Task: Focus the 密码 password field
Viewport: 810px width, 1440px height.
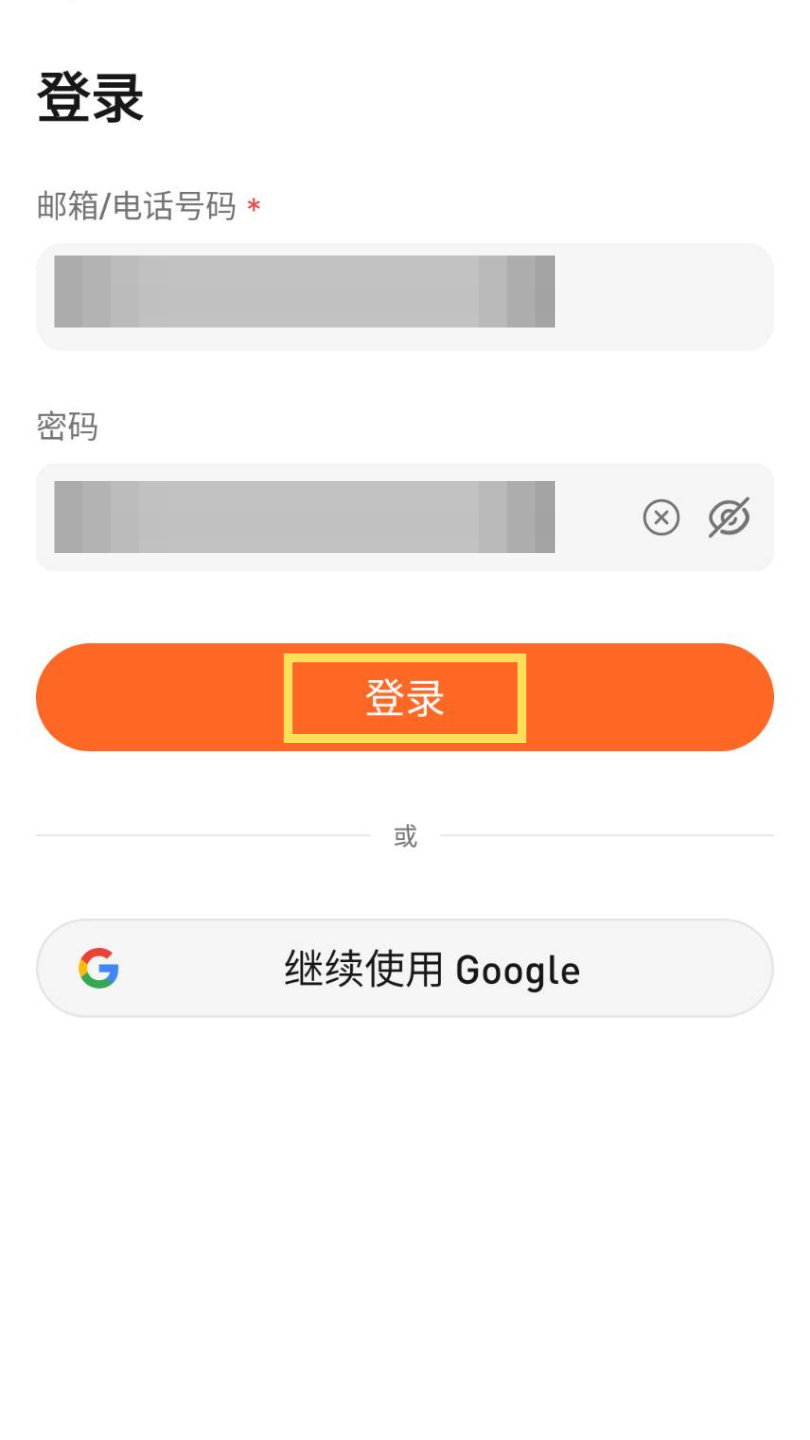Action: (x=330, y=517)
